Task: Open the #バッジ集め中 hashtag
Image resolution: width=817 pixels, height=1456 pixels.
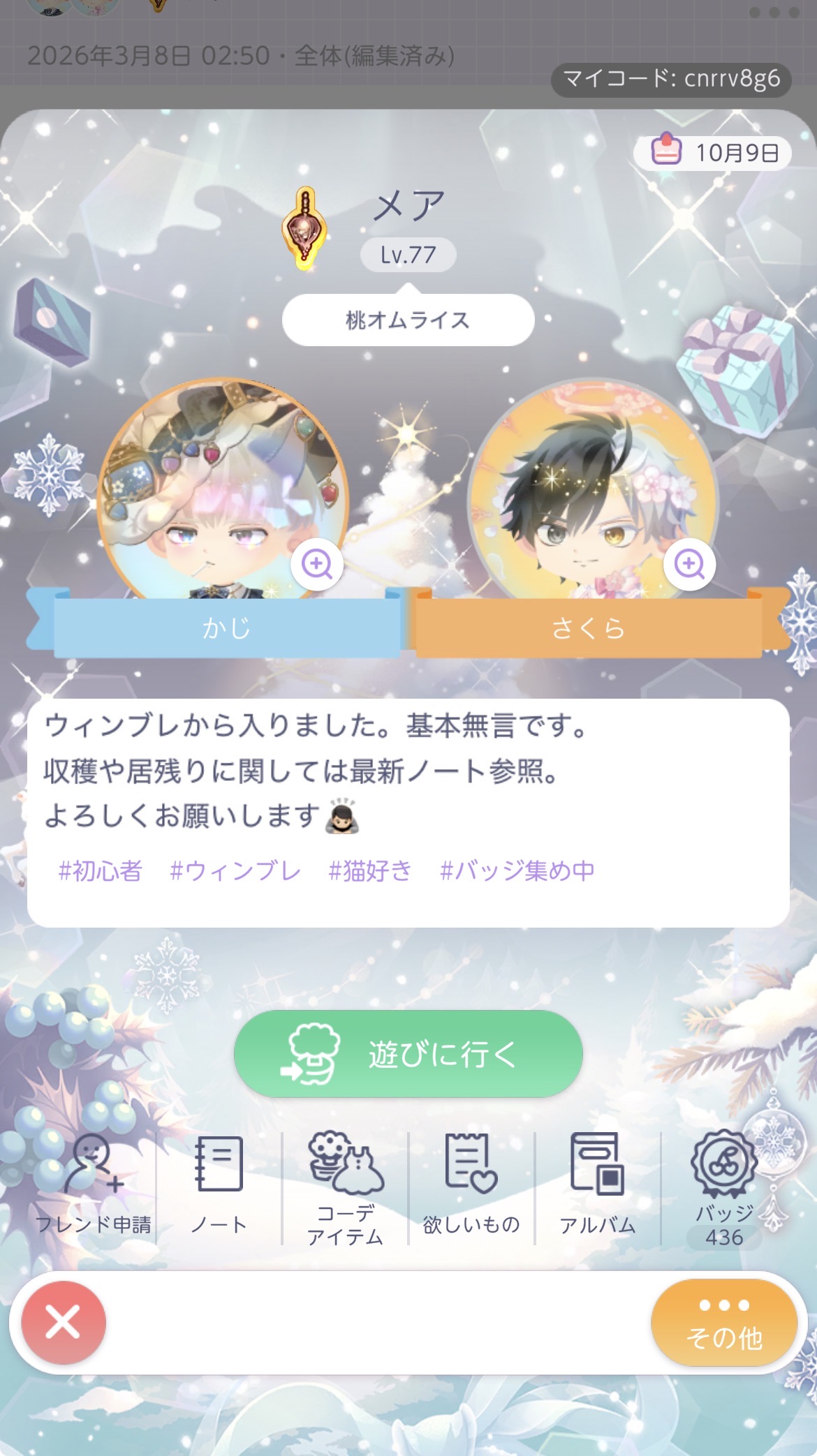Action: pos(517,870)
